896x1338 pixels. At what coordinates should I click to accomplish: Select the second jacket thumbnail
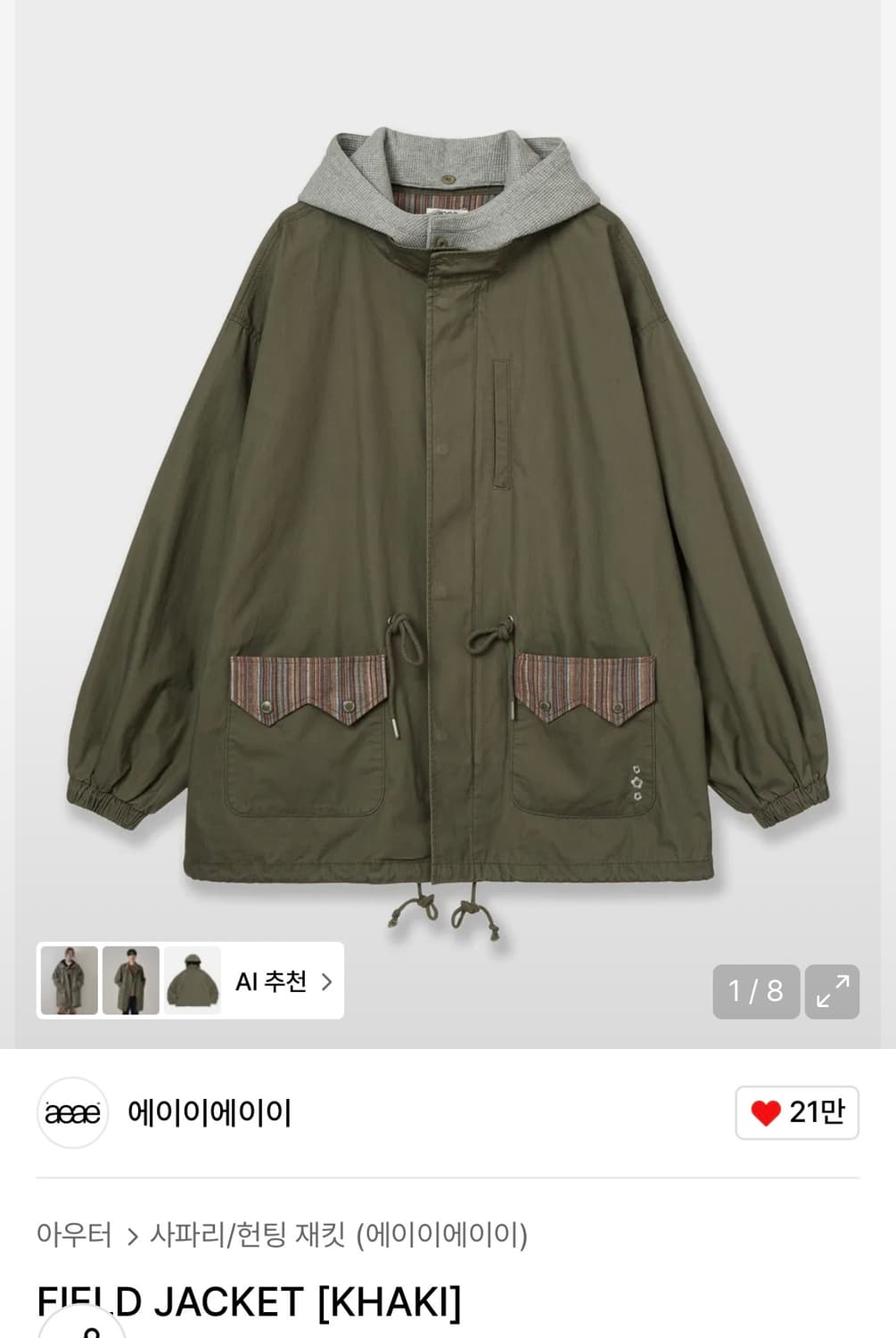point(129,981)
